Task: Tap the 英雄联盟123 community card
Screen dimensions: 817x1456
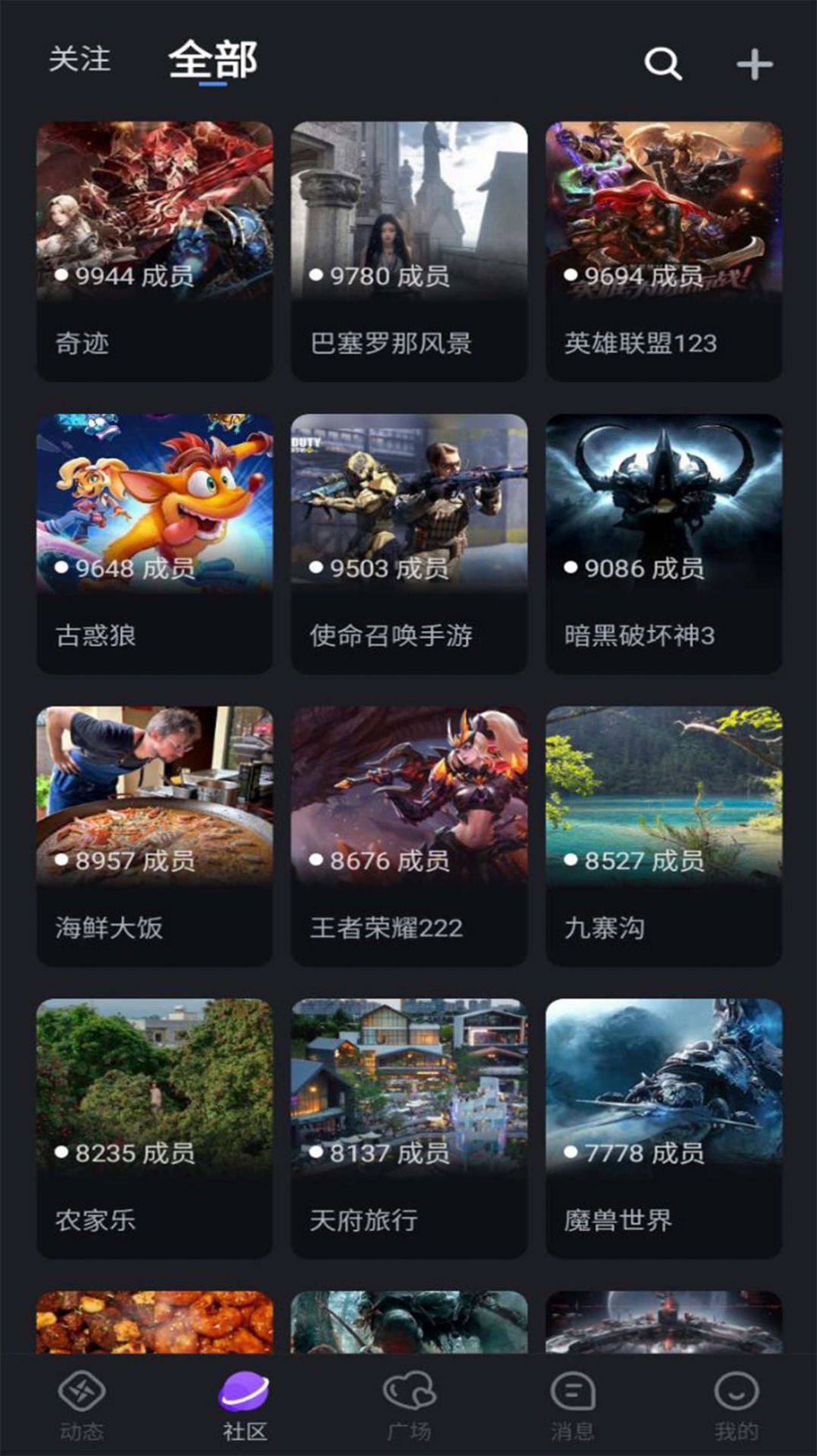Action: (663, 251)
